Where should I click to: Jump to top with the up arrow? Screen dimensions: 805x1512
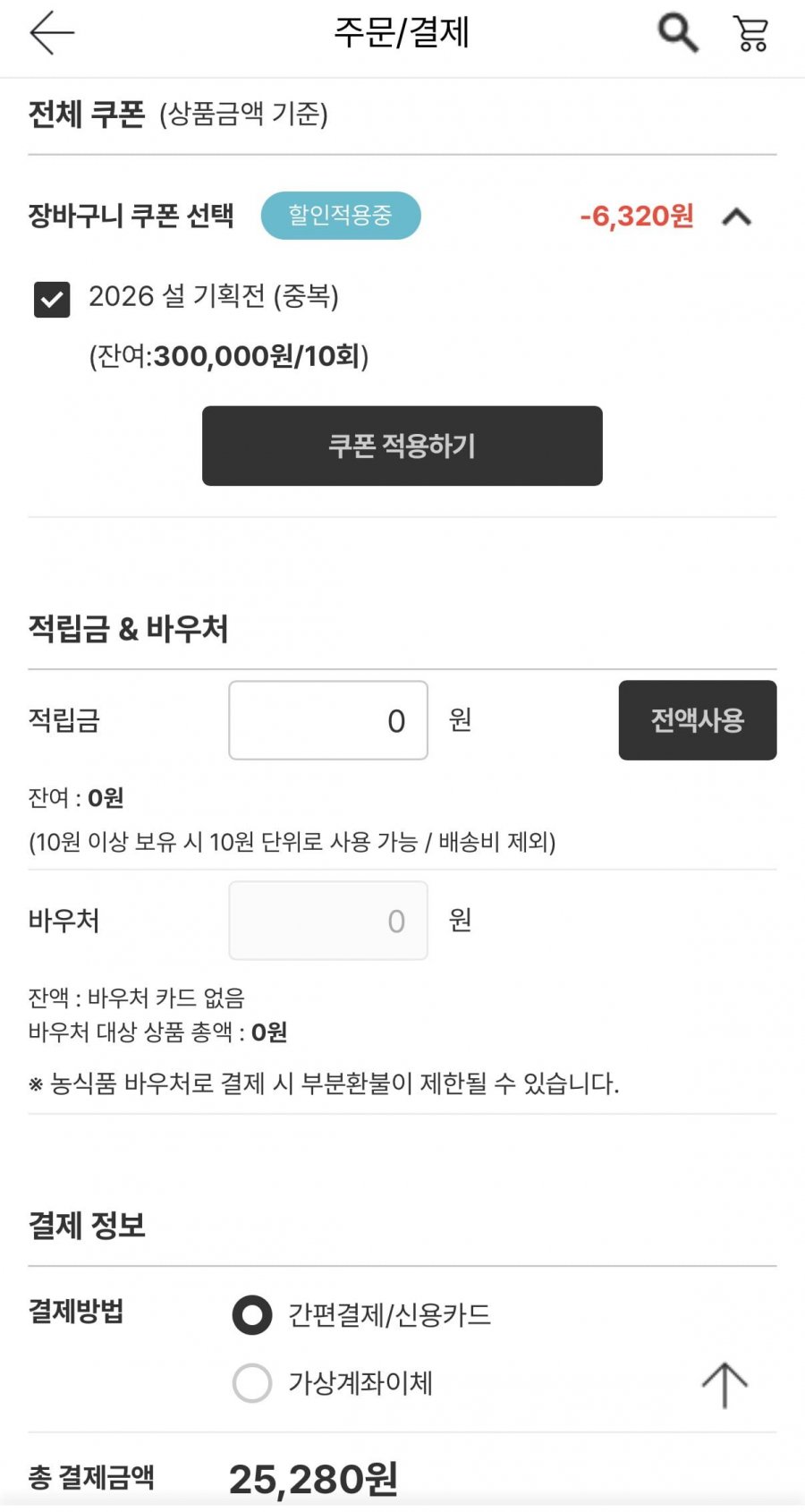(x=724, y=1385)
